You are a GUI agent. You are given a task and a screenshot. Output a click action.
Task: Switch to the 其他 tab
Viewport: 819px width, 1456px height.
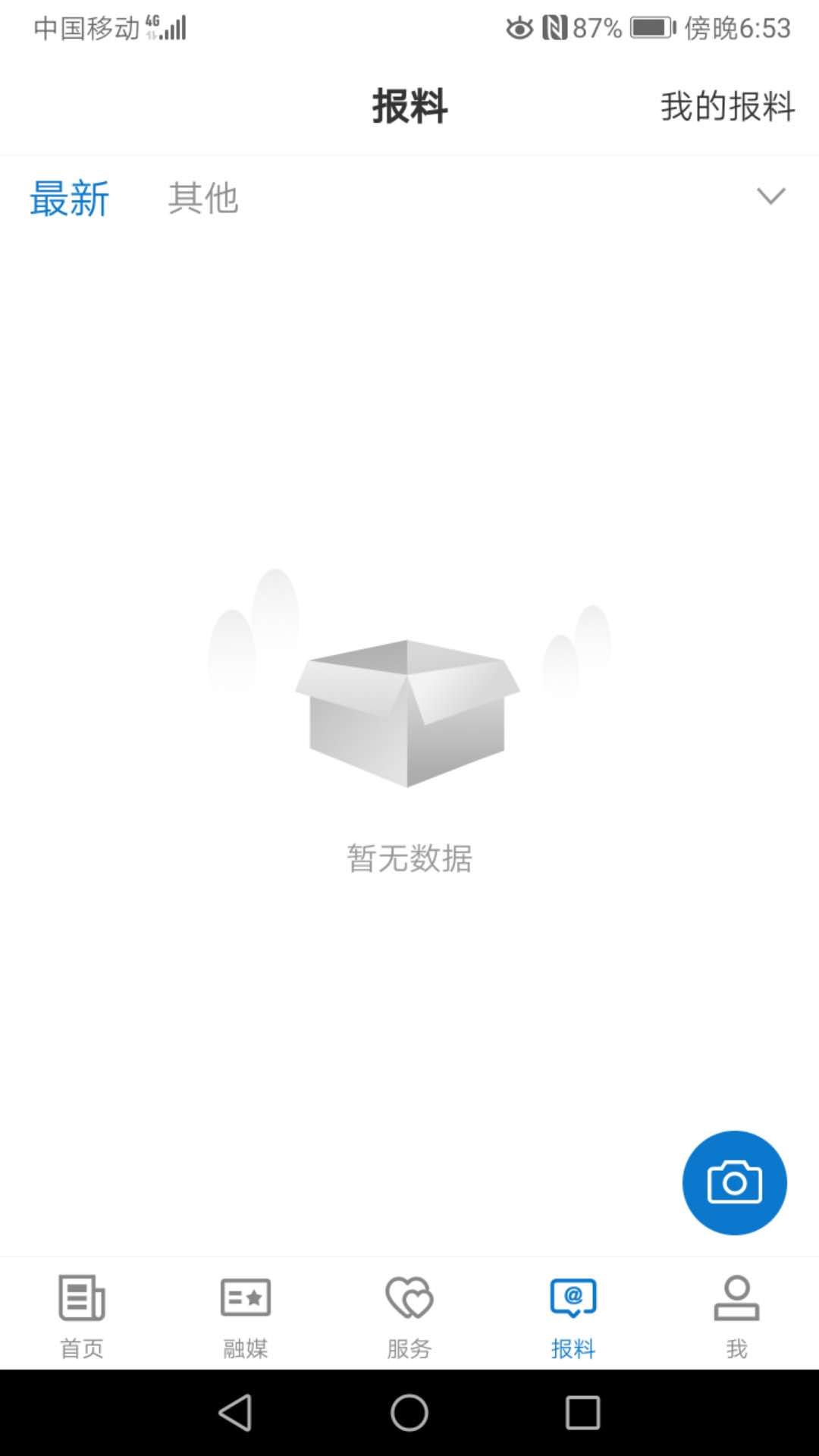203,199
